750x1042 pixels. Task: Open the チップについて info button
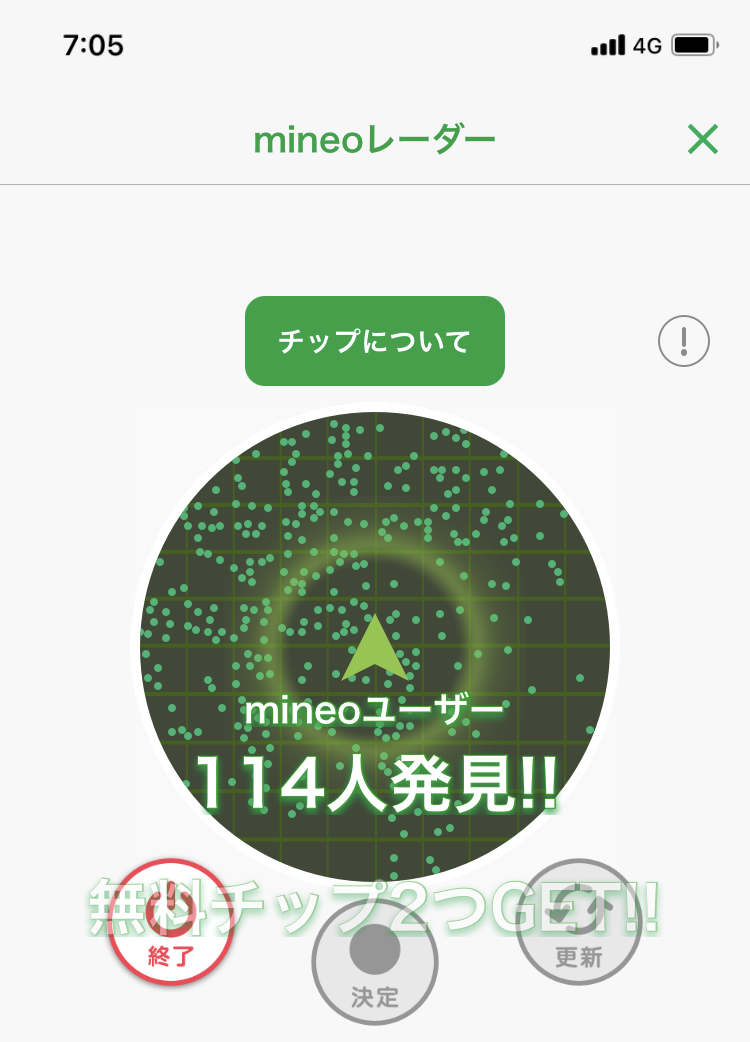375,341
